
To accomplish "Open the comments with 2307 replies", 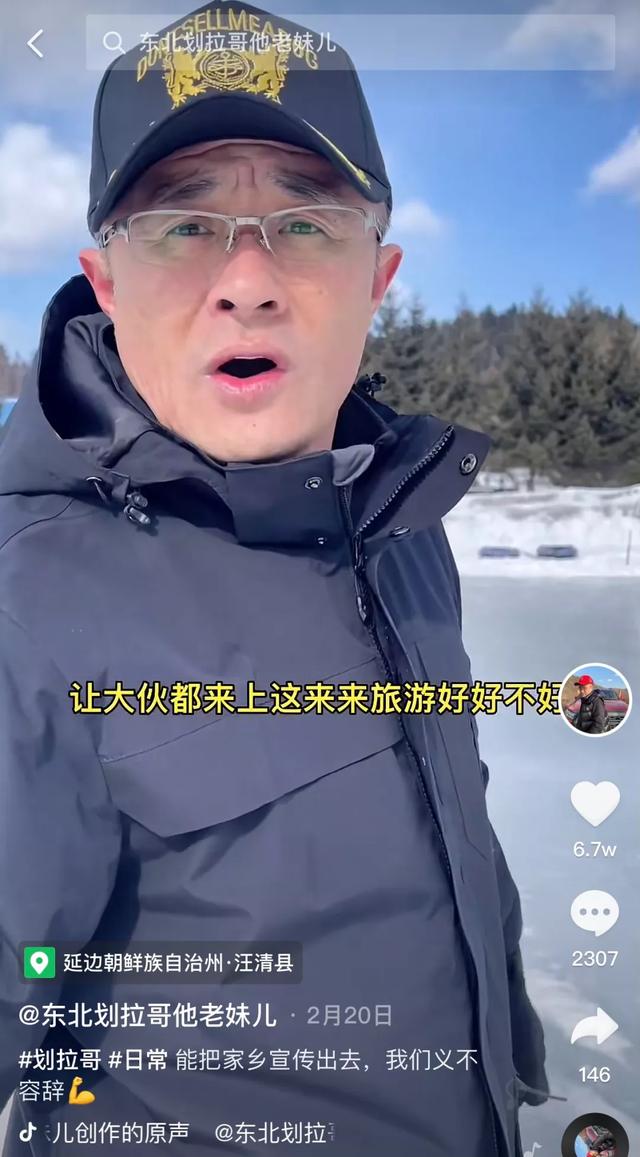I will pyautogui.click(x=595, y=913).
